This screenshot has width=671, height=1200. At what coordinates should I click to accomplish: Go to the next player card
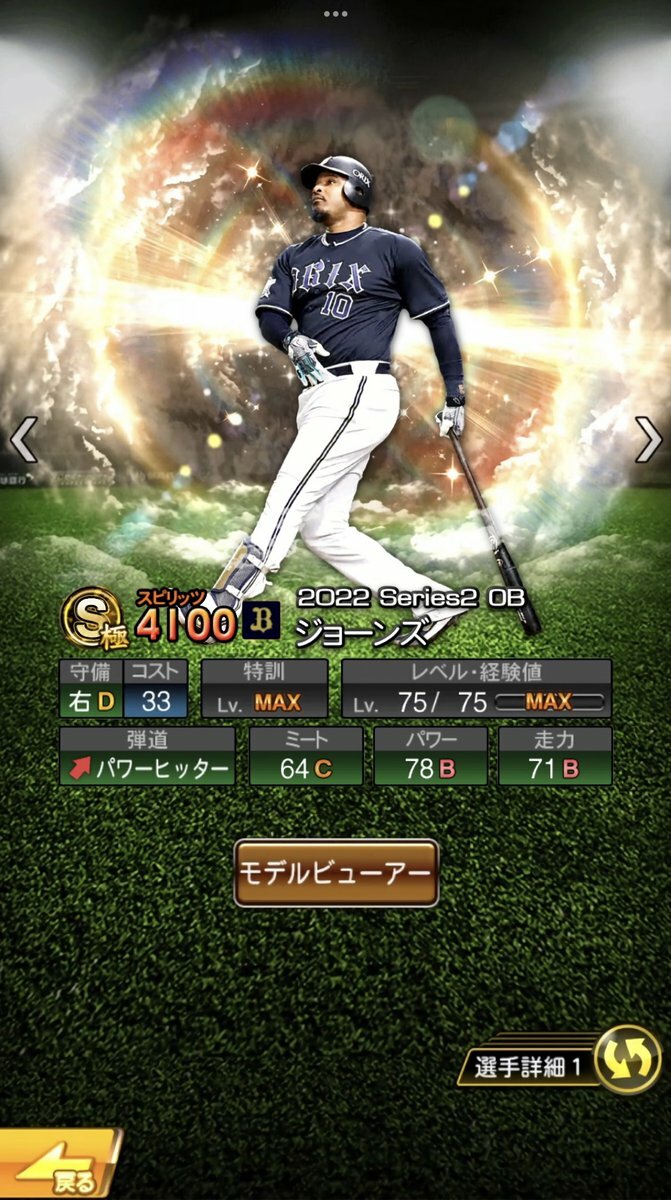tap(649, 438)
